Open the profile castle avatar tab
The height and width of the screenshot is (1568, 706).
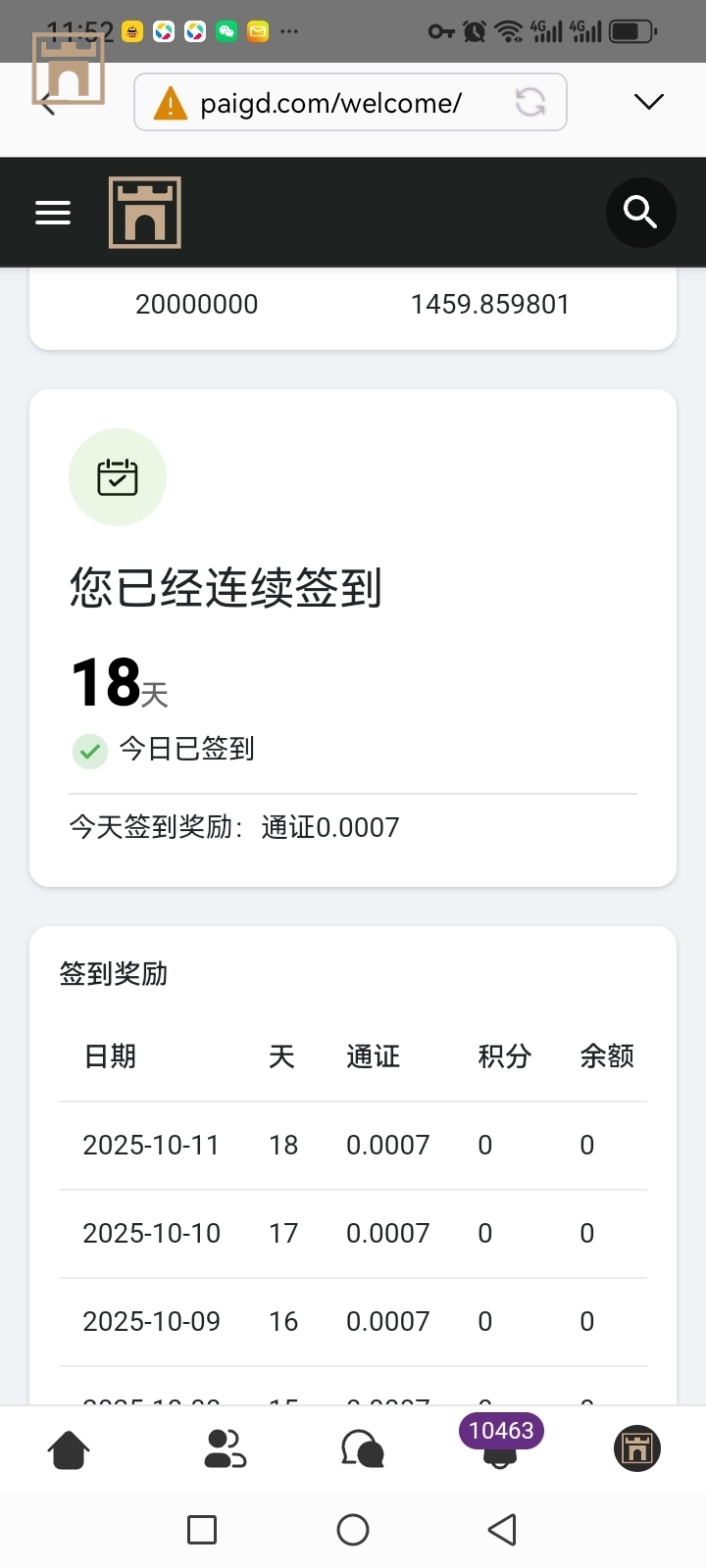[x=636, y=1449]
